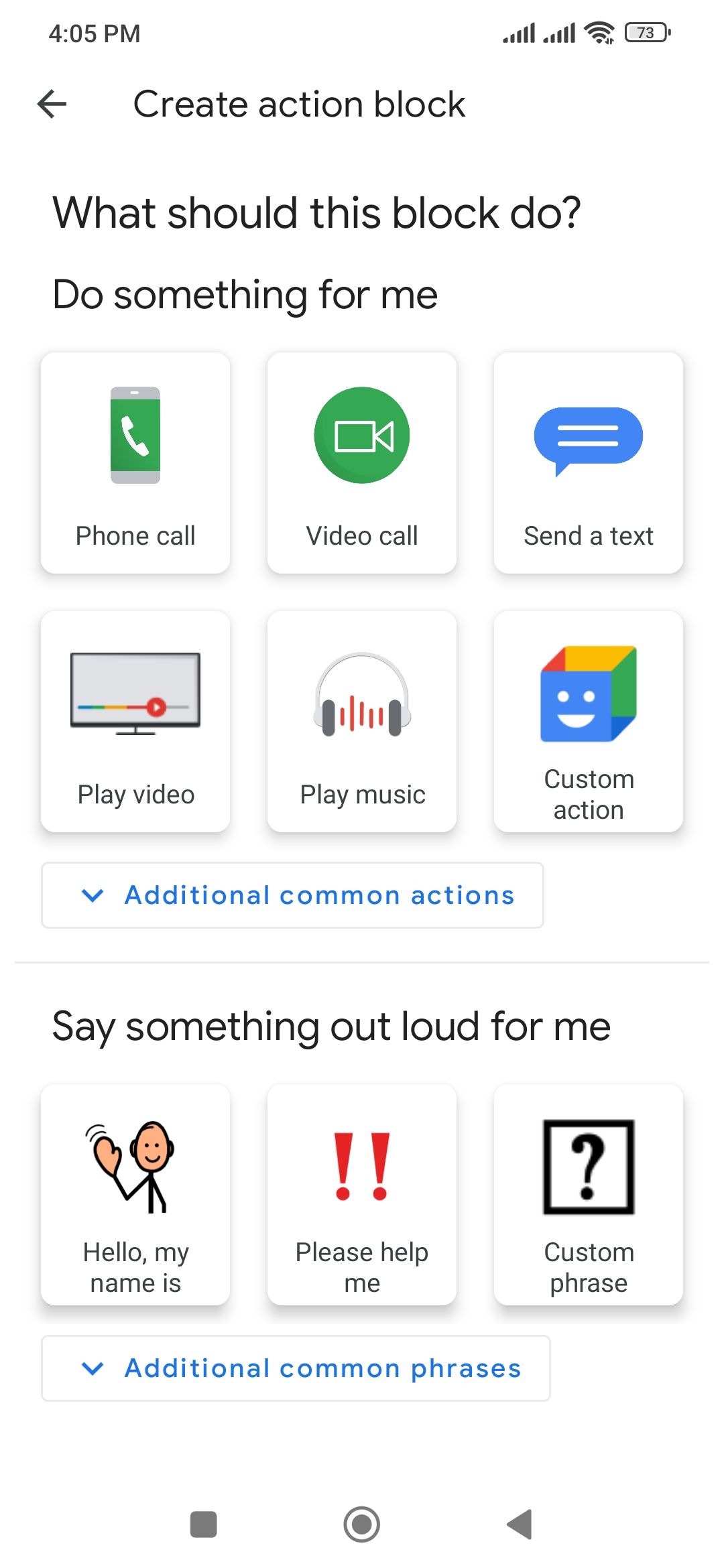Select the Play video action

pos(135,722)
